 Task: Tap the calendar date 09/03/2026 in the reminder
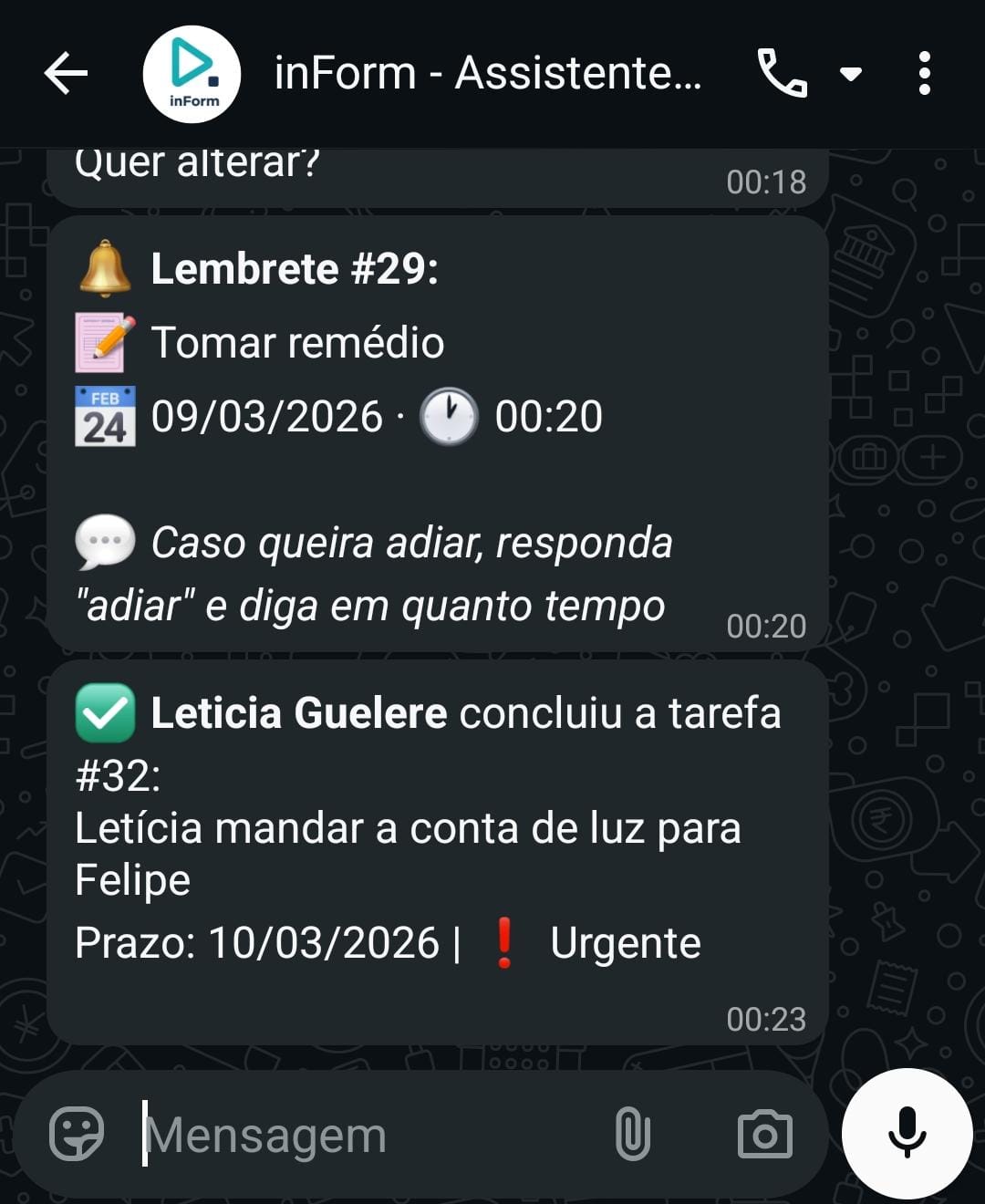tap(264, 415)
